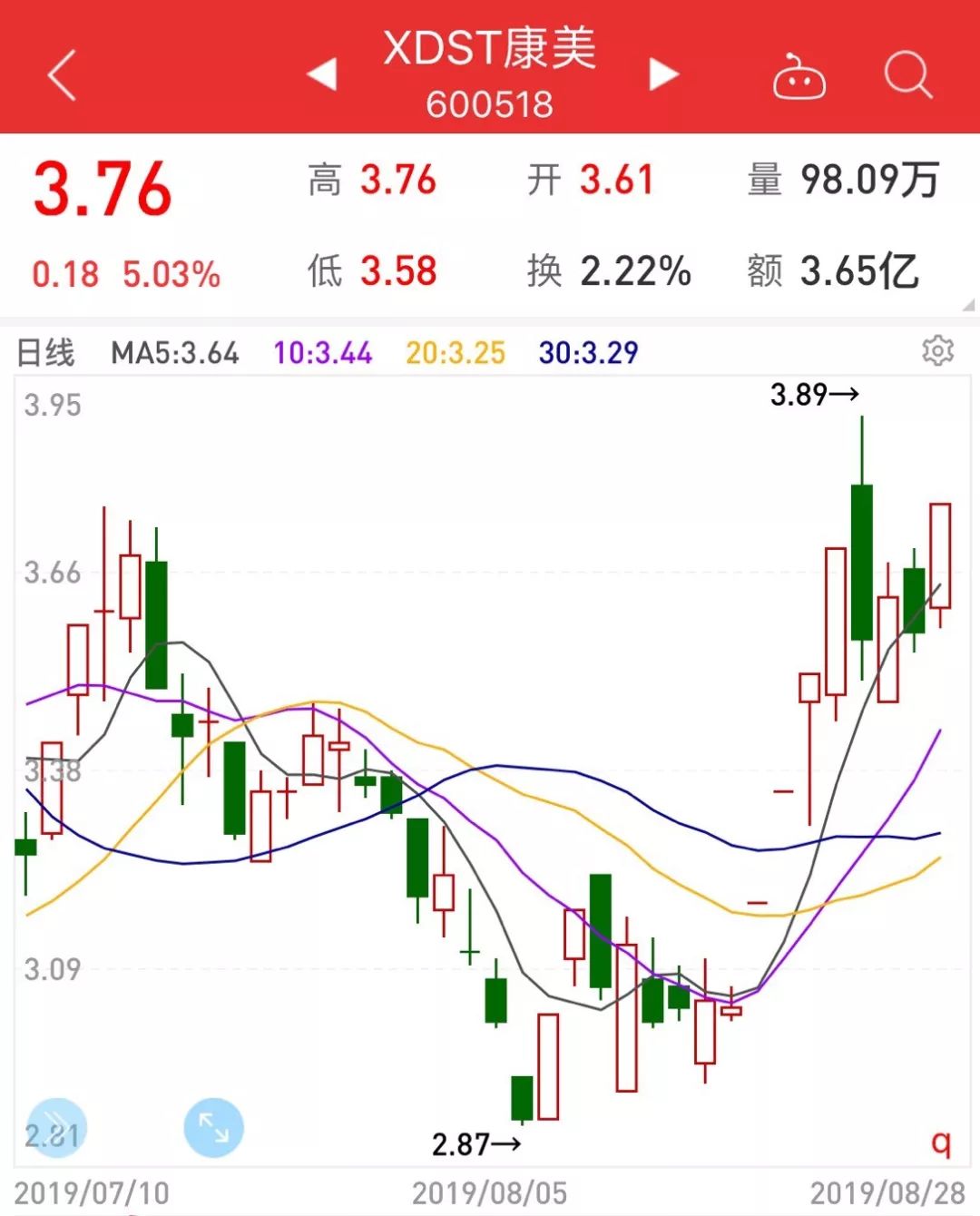Open stock search
The height and width of the screenshot is (1216, 980).
point(907,74)
